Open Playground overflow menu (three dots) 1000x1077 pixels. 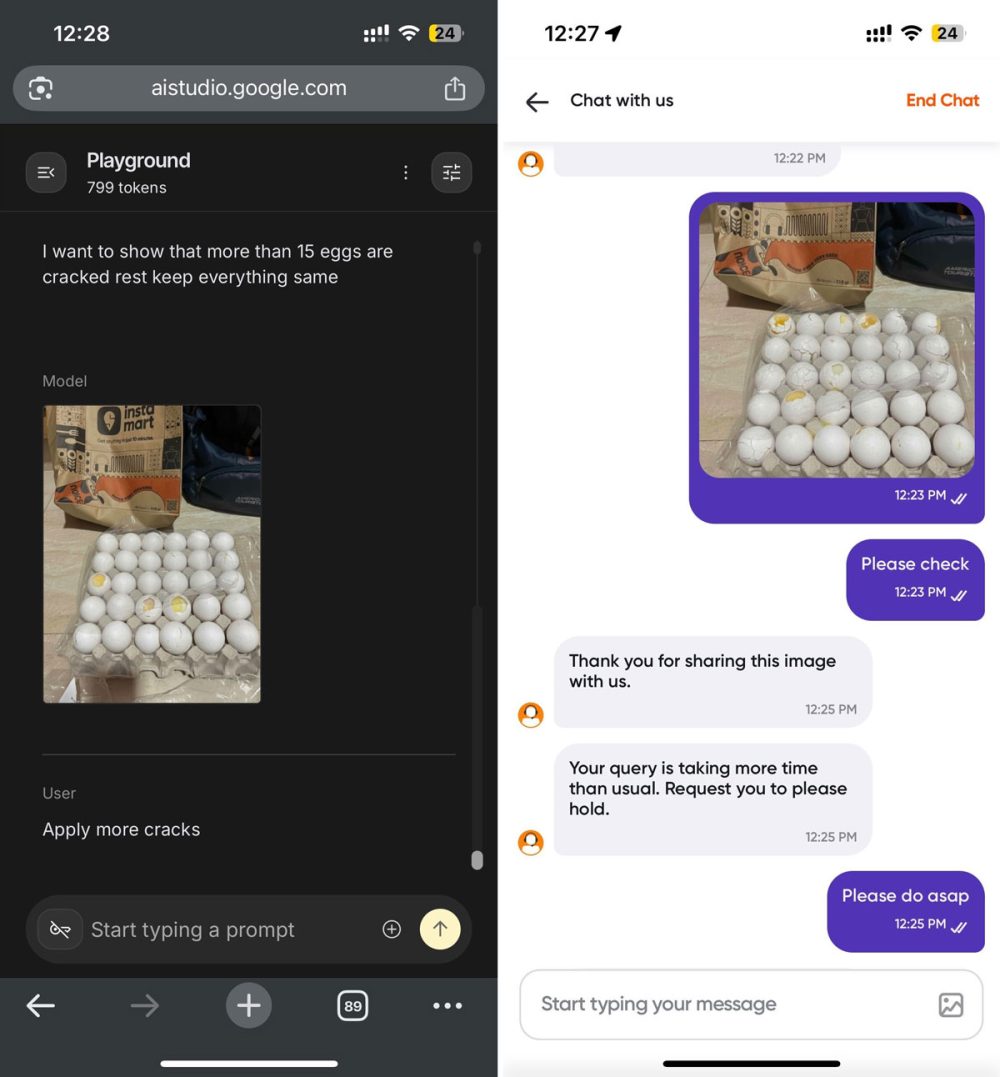pyautogui.click(x=405, y=172)
